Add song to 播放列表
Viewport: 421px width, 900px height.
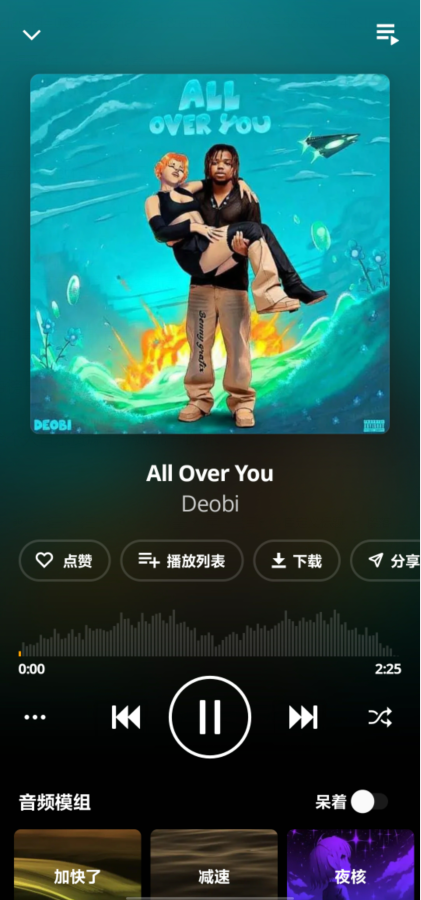(x=181, y=561)
